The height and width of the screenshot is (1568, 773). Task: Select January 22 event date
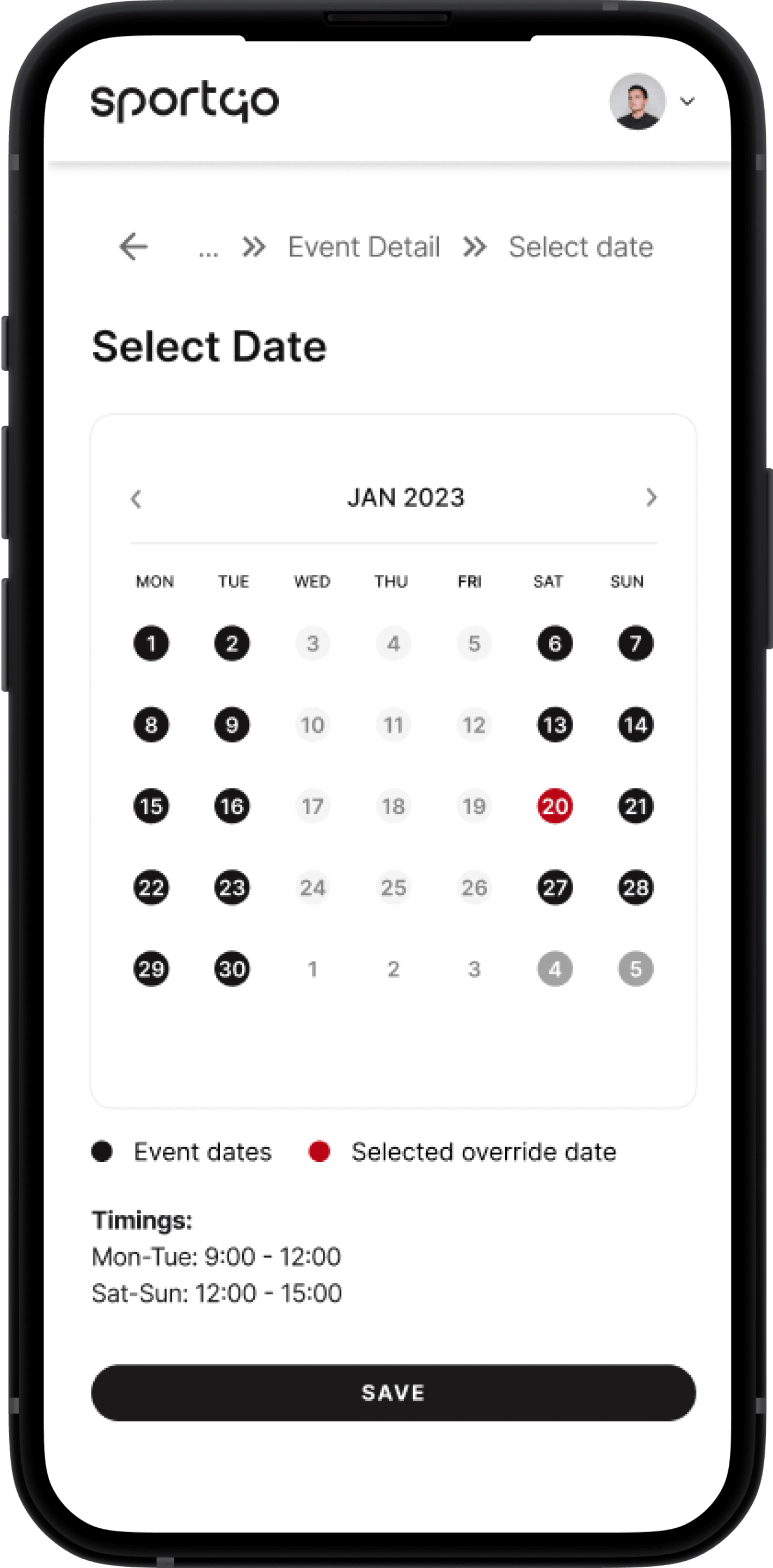(151, 887)
